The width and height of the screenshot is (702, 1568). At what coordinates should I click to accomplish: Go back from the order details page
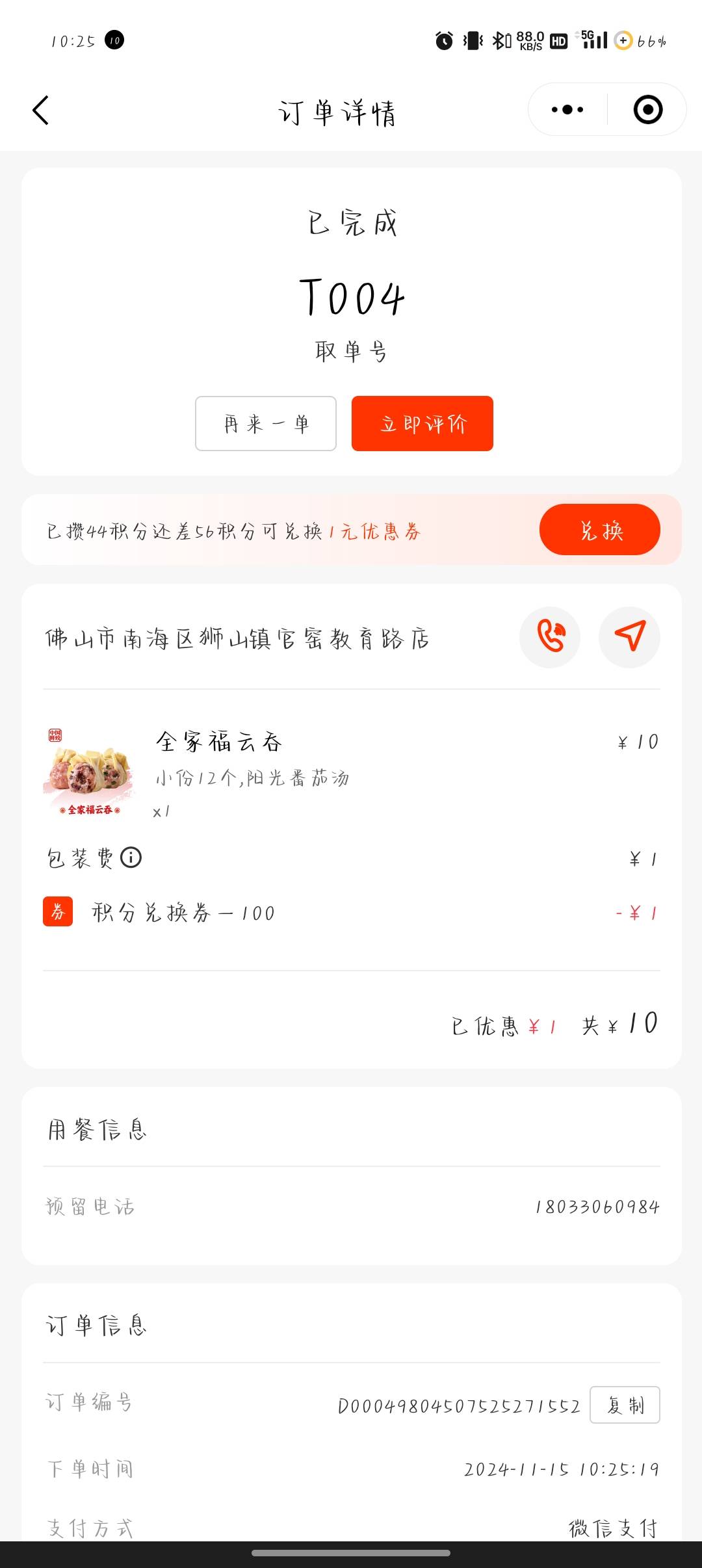[41, 110]
